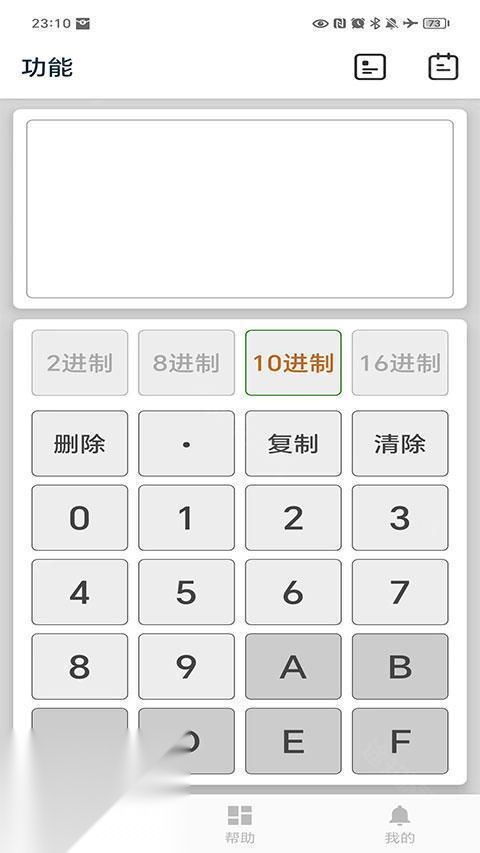The width and height of the screenshot is (480, 853).
Task: Open the card icon in top bar
Action: click(370, 67)
